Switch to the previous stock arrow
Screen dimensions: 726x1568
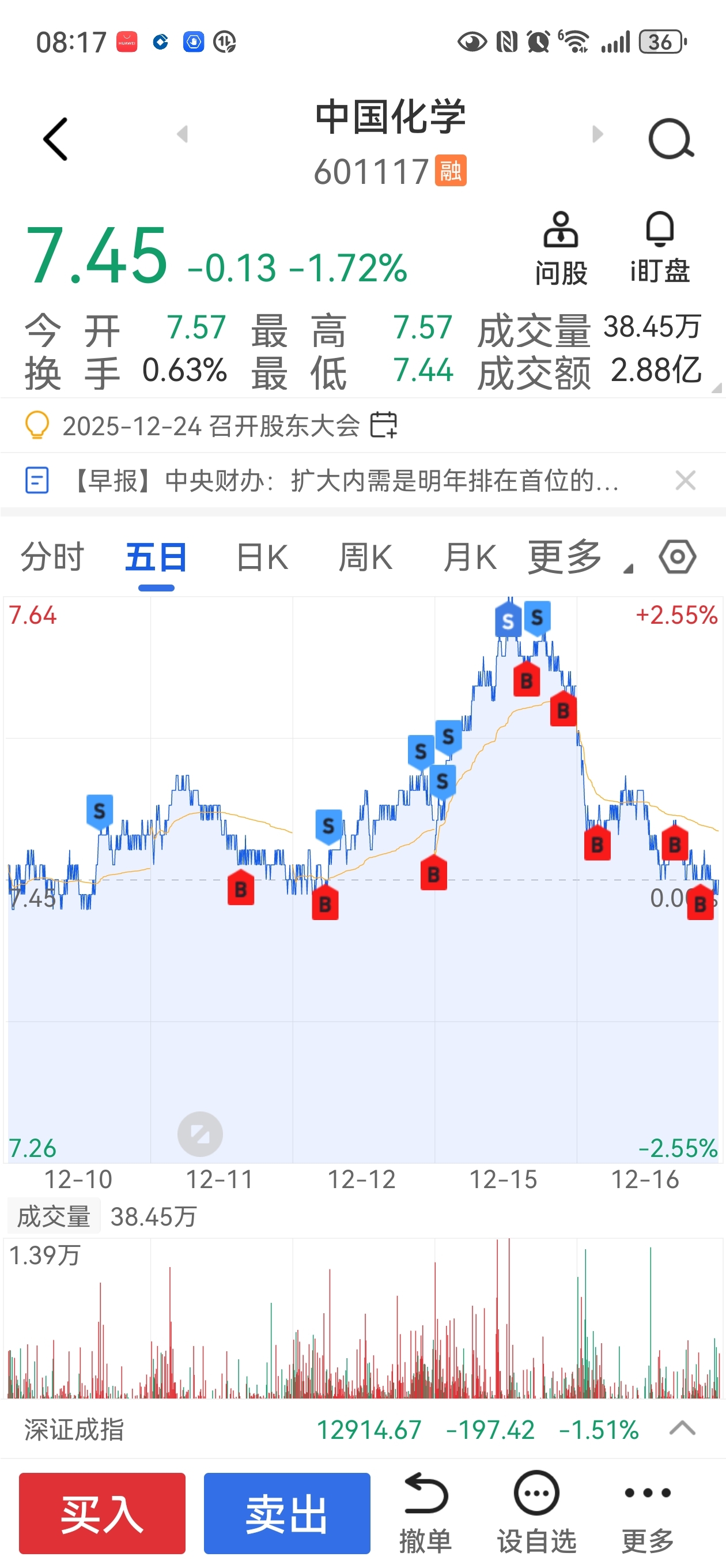[181, 134]
